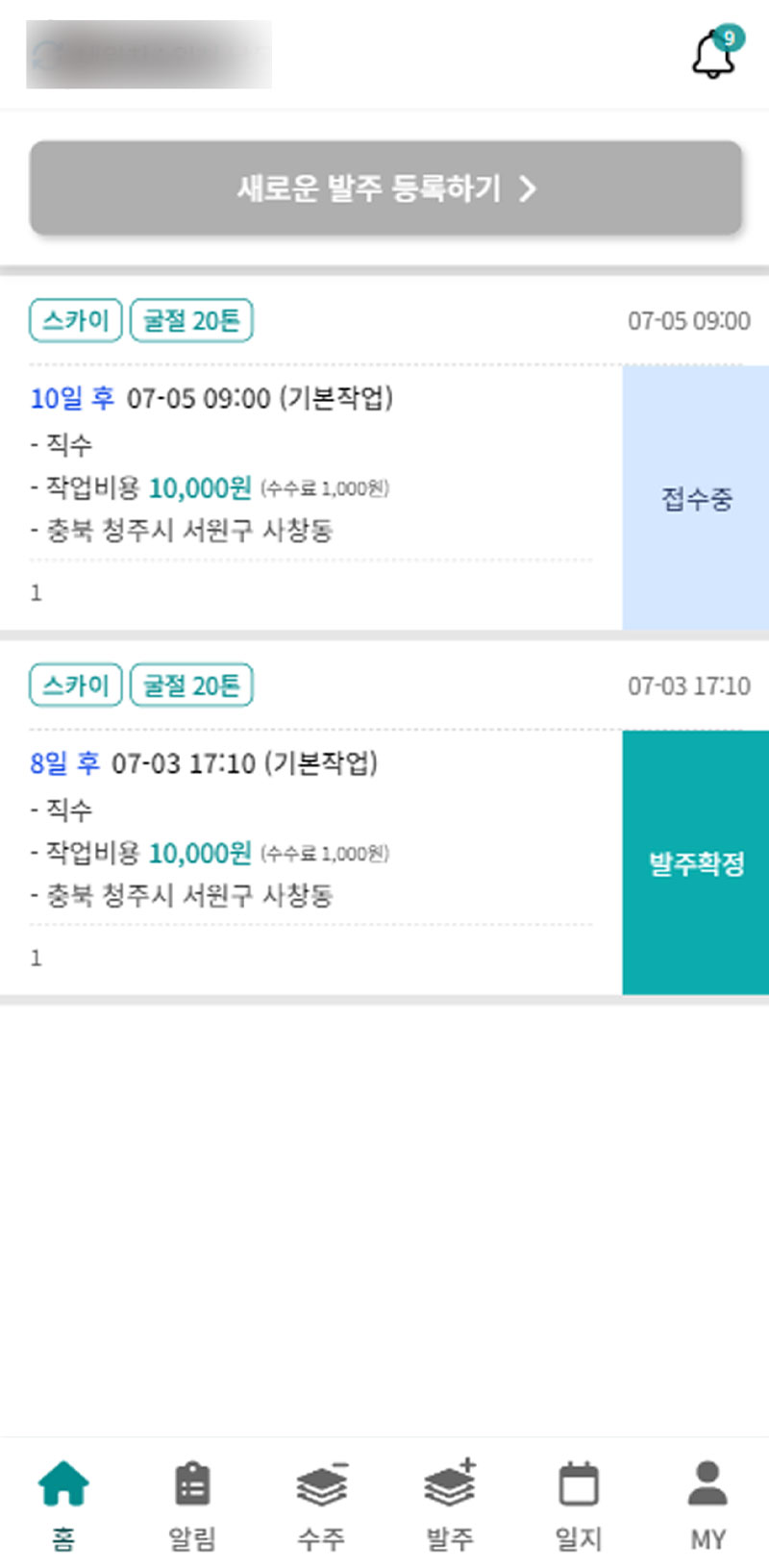Image resolution: width=769 pixels, height=1568 pixels.
Task: Tap 새로운 발주 등록하기 button
Action: (x=385, y=187)
